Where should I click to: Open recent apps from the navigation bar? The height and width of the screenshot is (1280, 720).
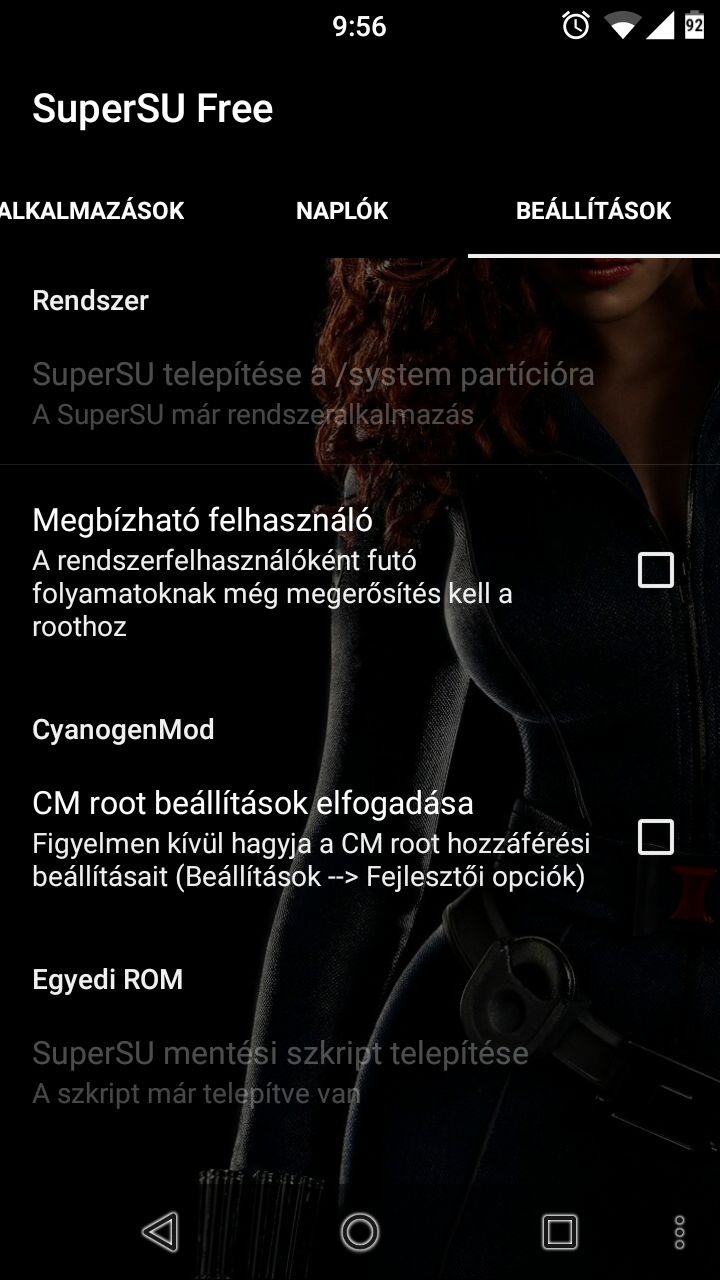click(559, 1231)
